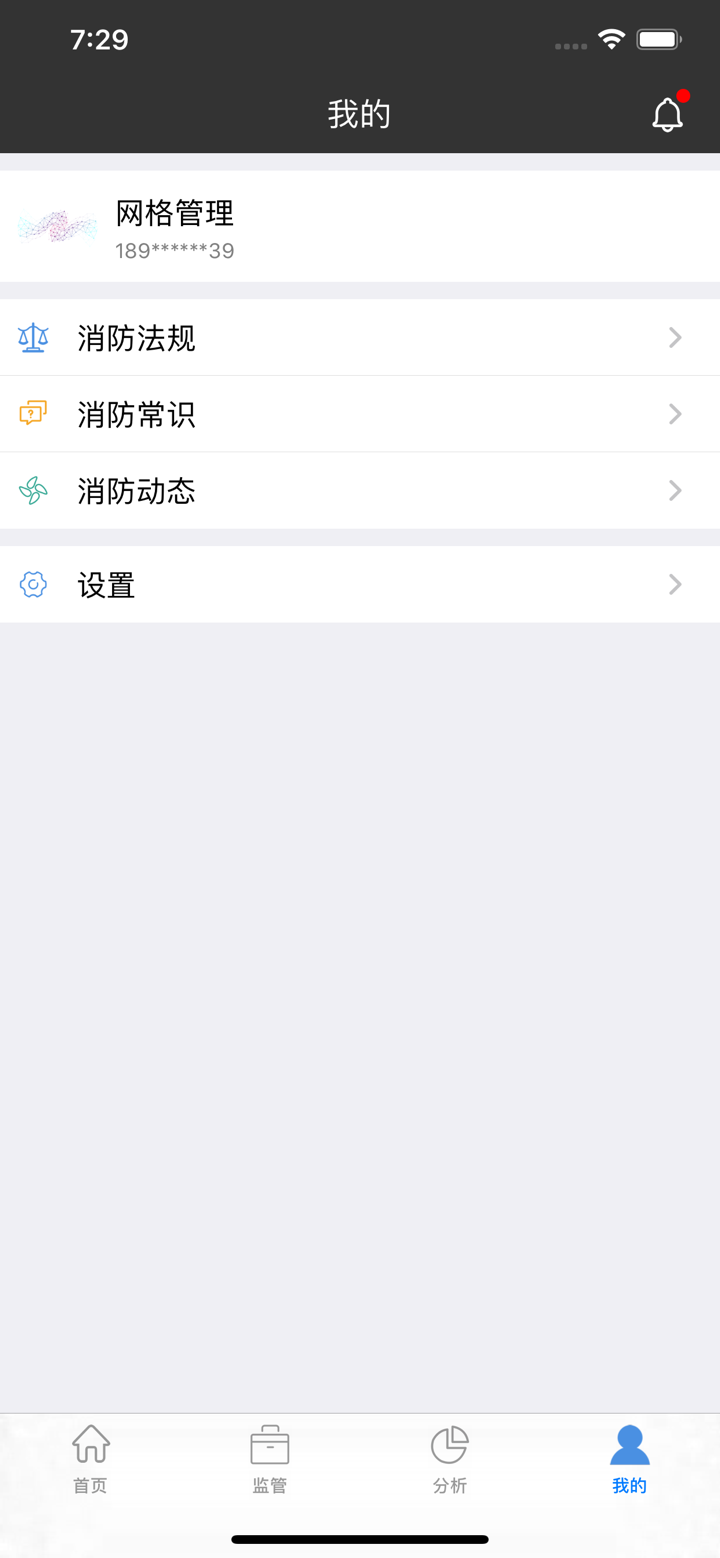Image resolution: width=720 pixels, height=1558 pixels.
Task: Open the 设置 gear icon
Action: pyautogui.click(x=33, y=584)
